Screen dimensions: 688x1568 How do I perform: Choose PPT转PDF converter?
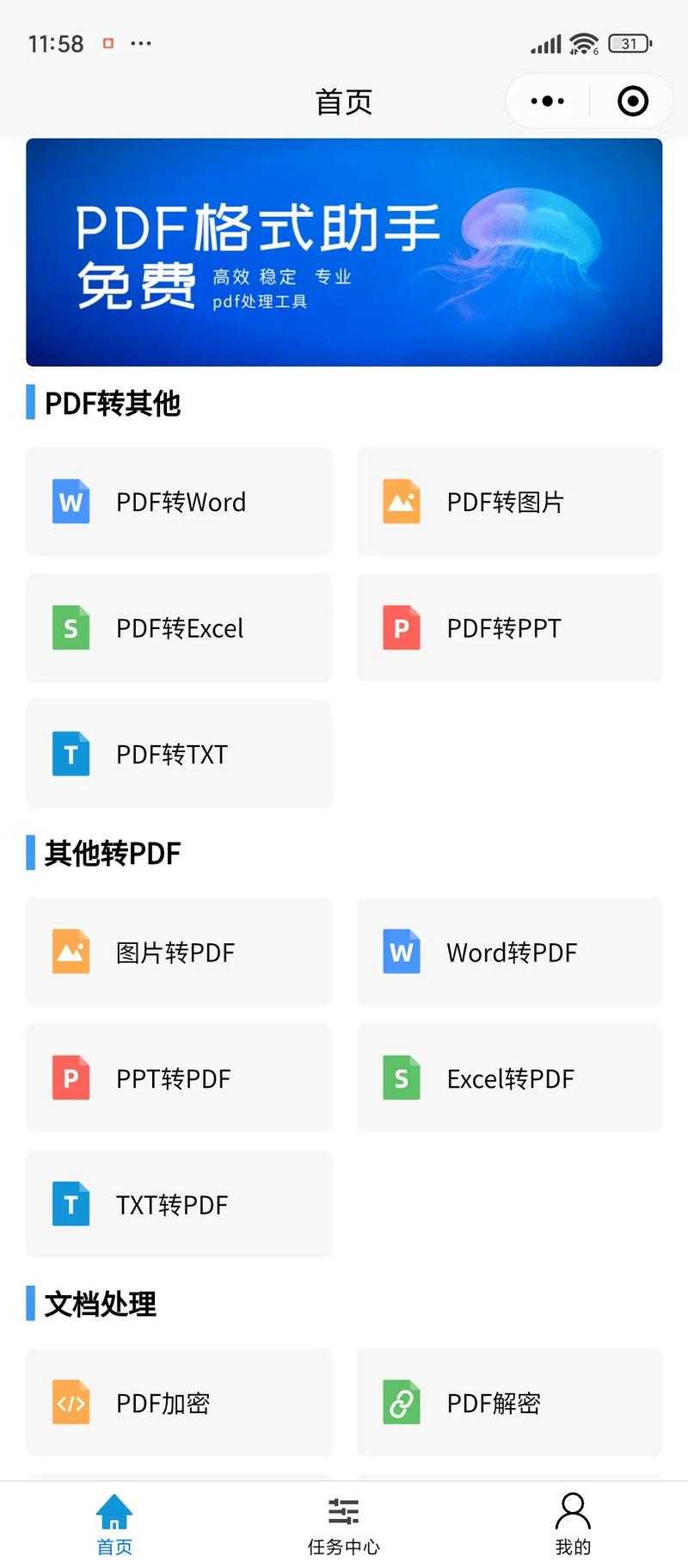pyautogui.click(x=179, y=1078)
